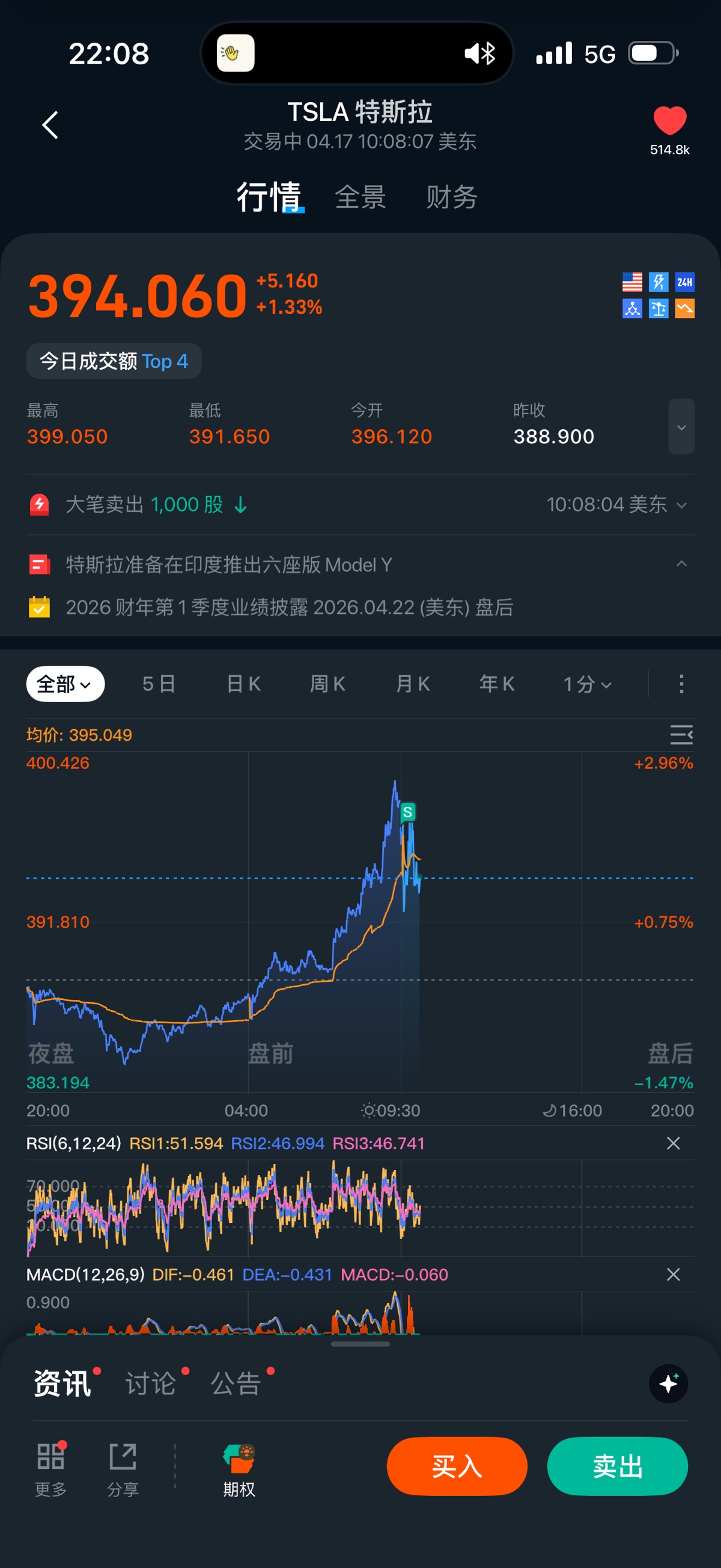This screenshot has height=1568, width=721.
Task: Toggle the favorite heart for TSLA
Action: click(669, 120)
